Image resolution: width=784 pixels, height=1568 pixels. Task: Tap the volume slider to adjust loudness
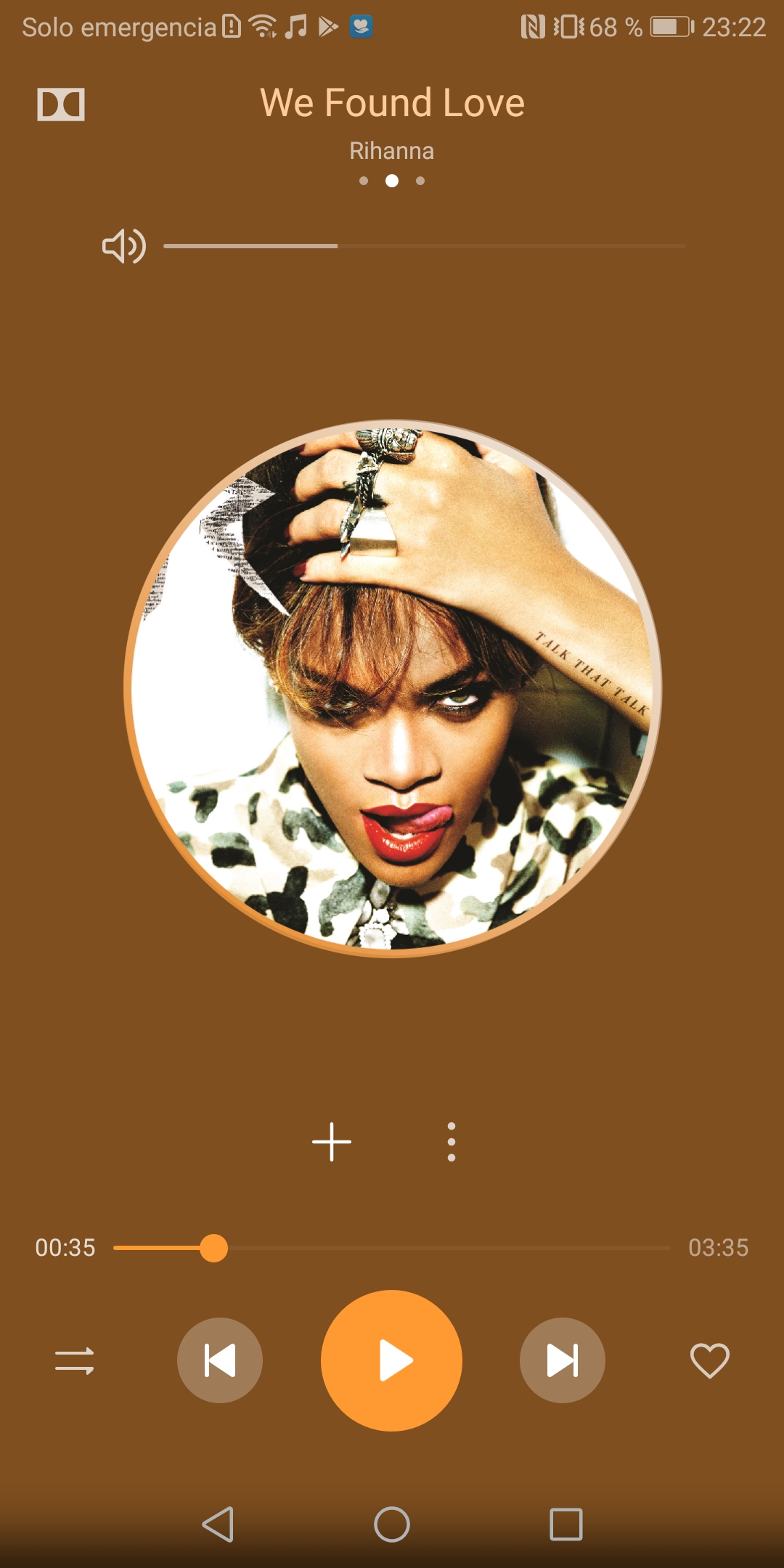[x=424, y=246]
